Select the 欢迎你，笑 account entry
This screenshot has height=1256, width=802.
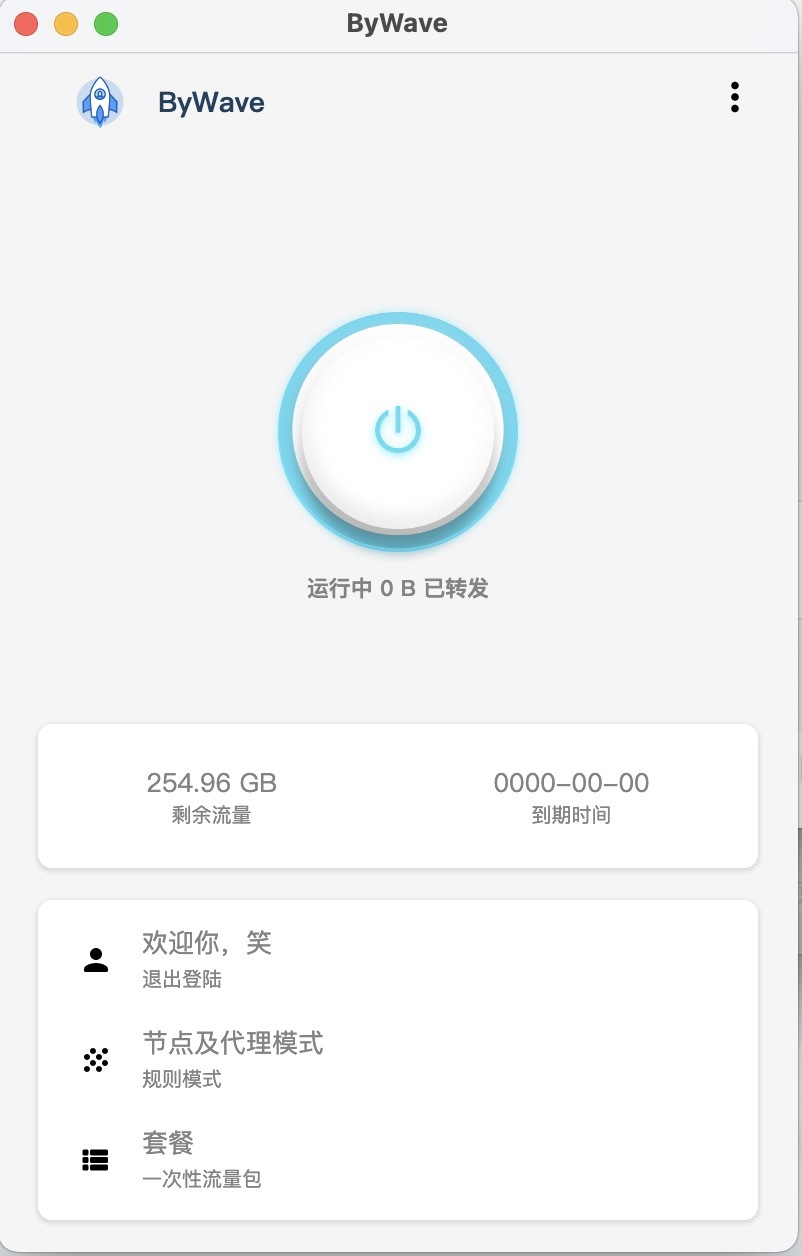(x=208, y=942)
